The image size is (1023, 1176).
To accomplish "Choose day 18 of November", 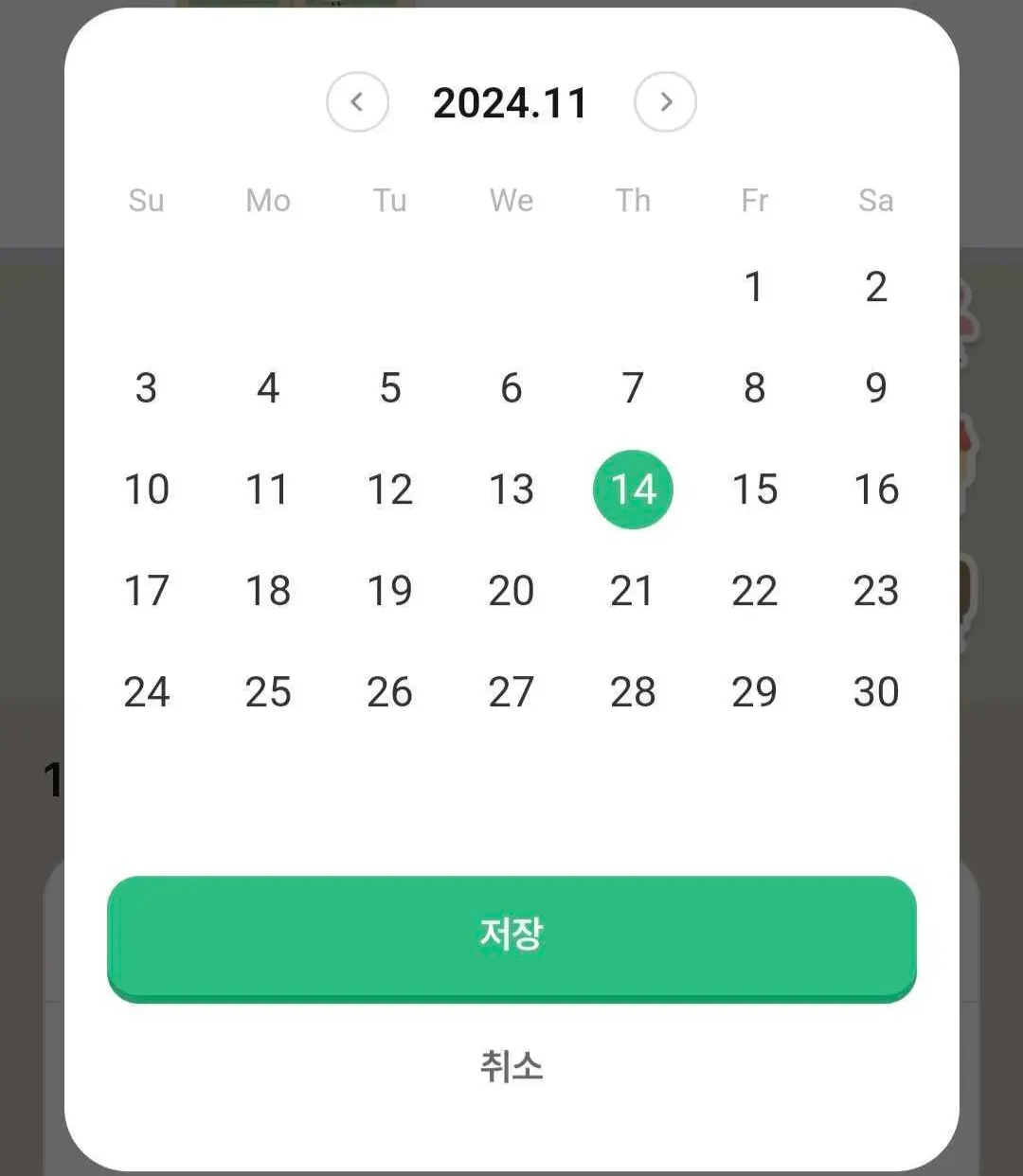I will (x=268, y=591).
